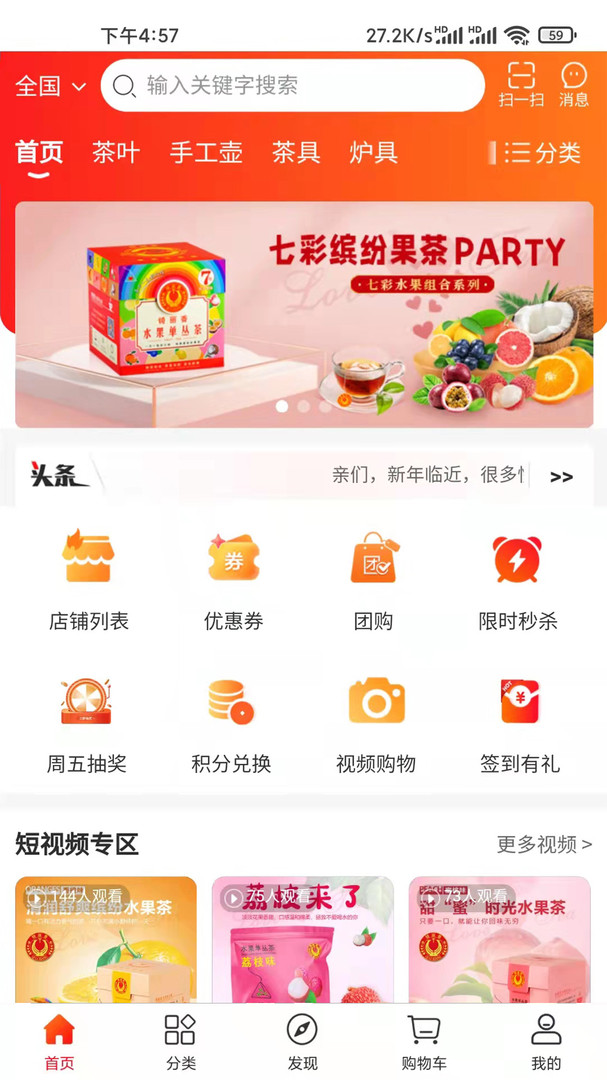Open the 优惠券 coupons shortcut
This screenshot has height=1080, width=607.
[233, 580]
